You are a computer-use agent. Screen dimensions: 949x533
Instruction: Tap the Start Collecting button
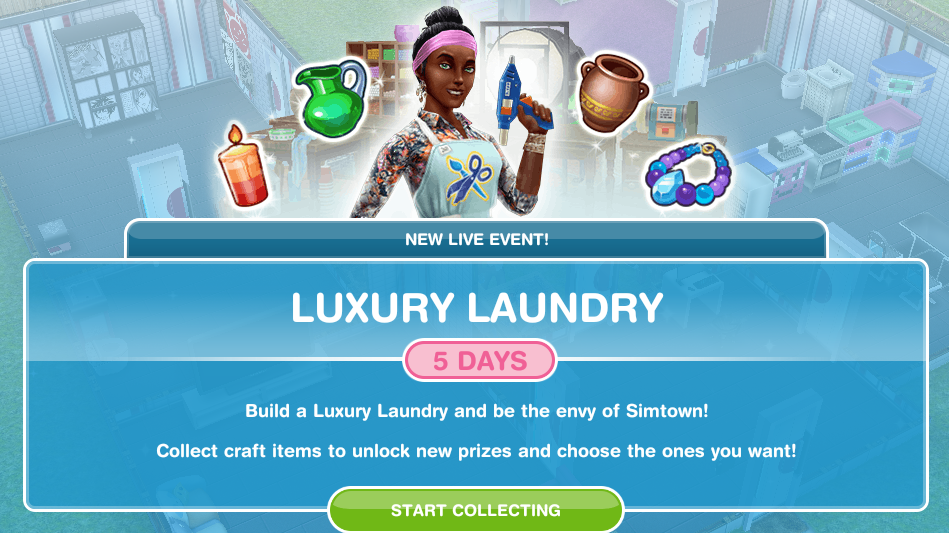pos(476,510)
